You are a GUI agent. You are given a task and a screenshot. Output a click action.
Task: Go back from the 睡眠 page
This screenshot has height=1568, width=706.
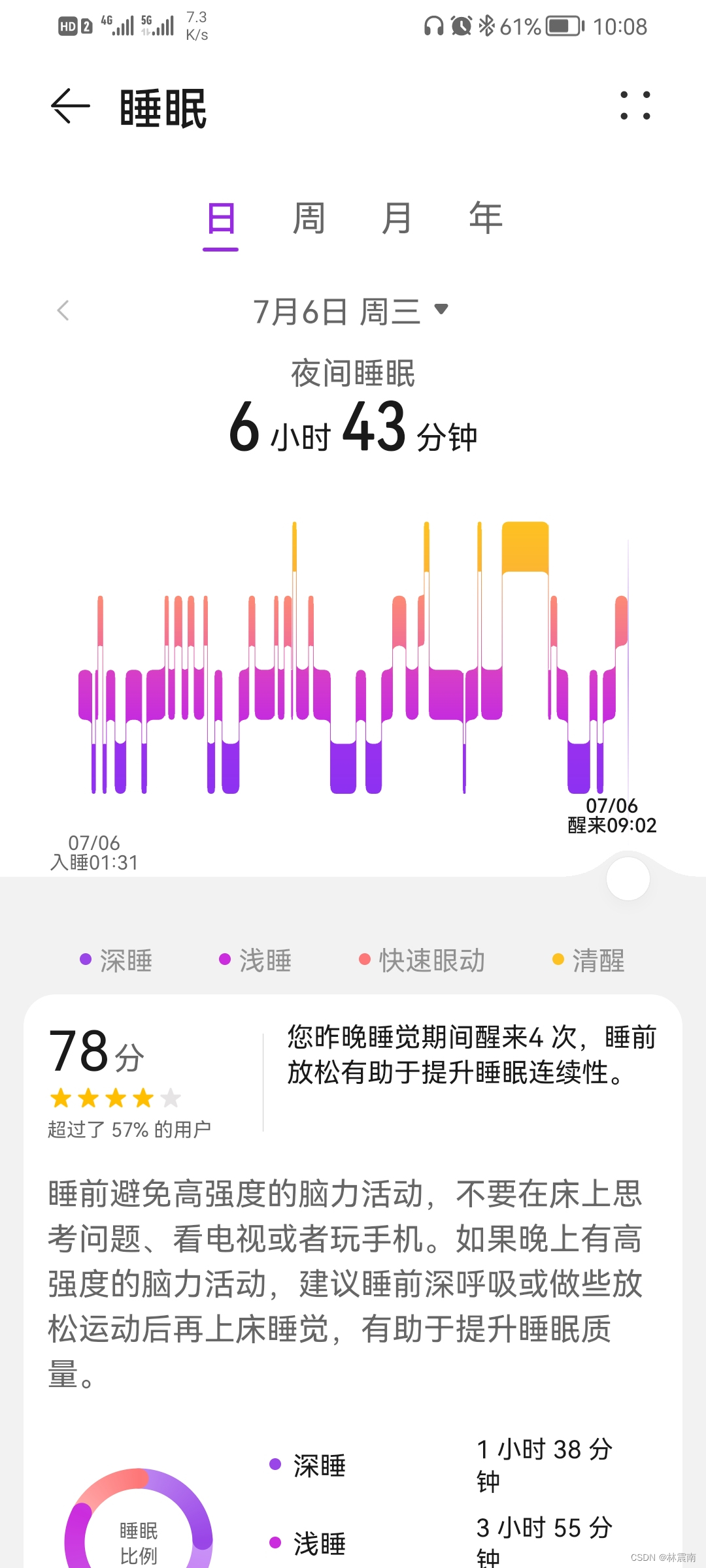pyautogui.click(x=70, y=106)
